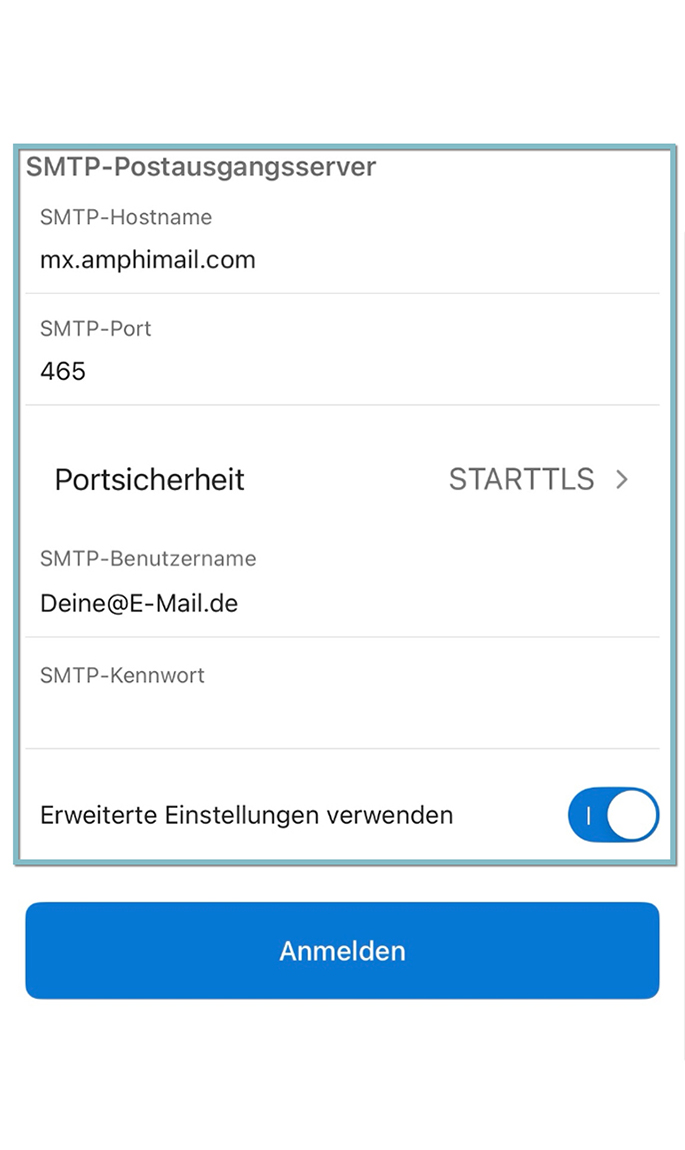Focus the SMTP-Kennwort field
The width and height of the screenshot is (685, 1150).
(342, 694)
